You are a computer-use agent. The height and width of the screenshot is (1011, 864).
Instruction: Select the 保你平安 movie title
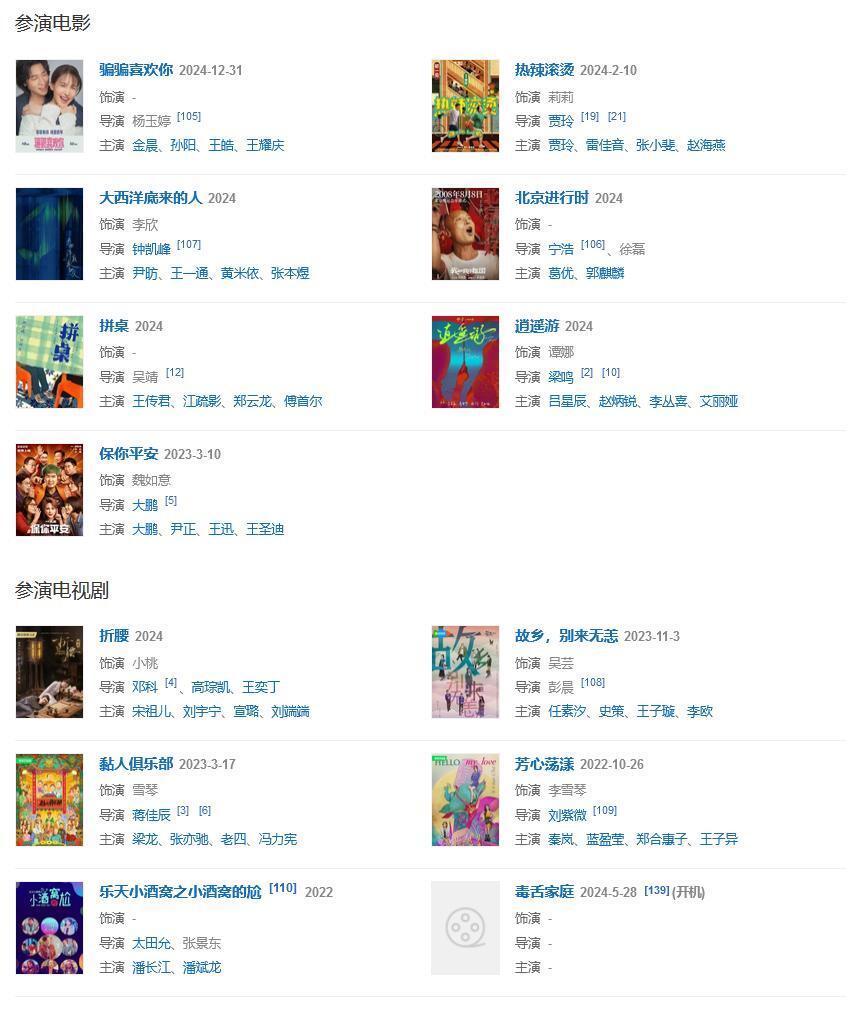coord(128,454)
